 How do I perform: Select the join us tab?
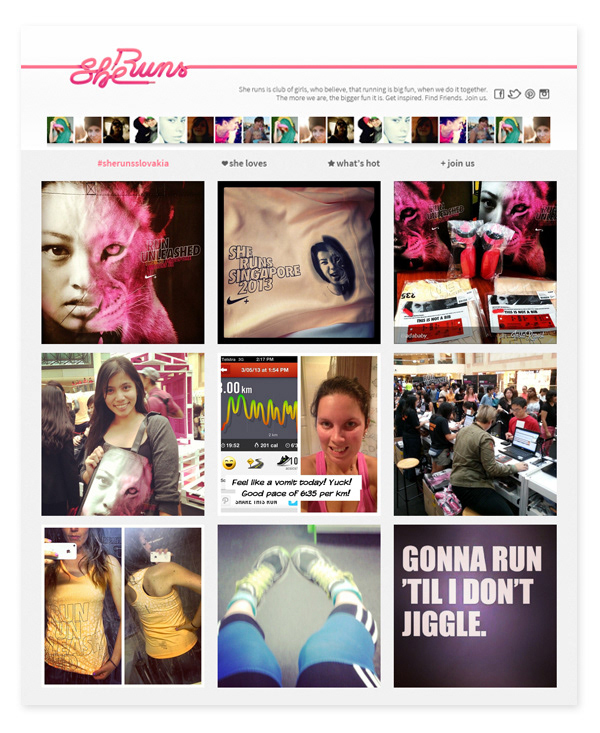(x=458, y=163)
